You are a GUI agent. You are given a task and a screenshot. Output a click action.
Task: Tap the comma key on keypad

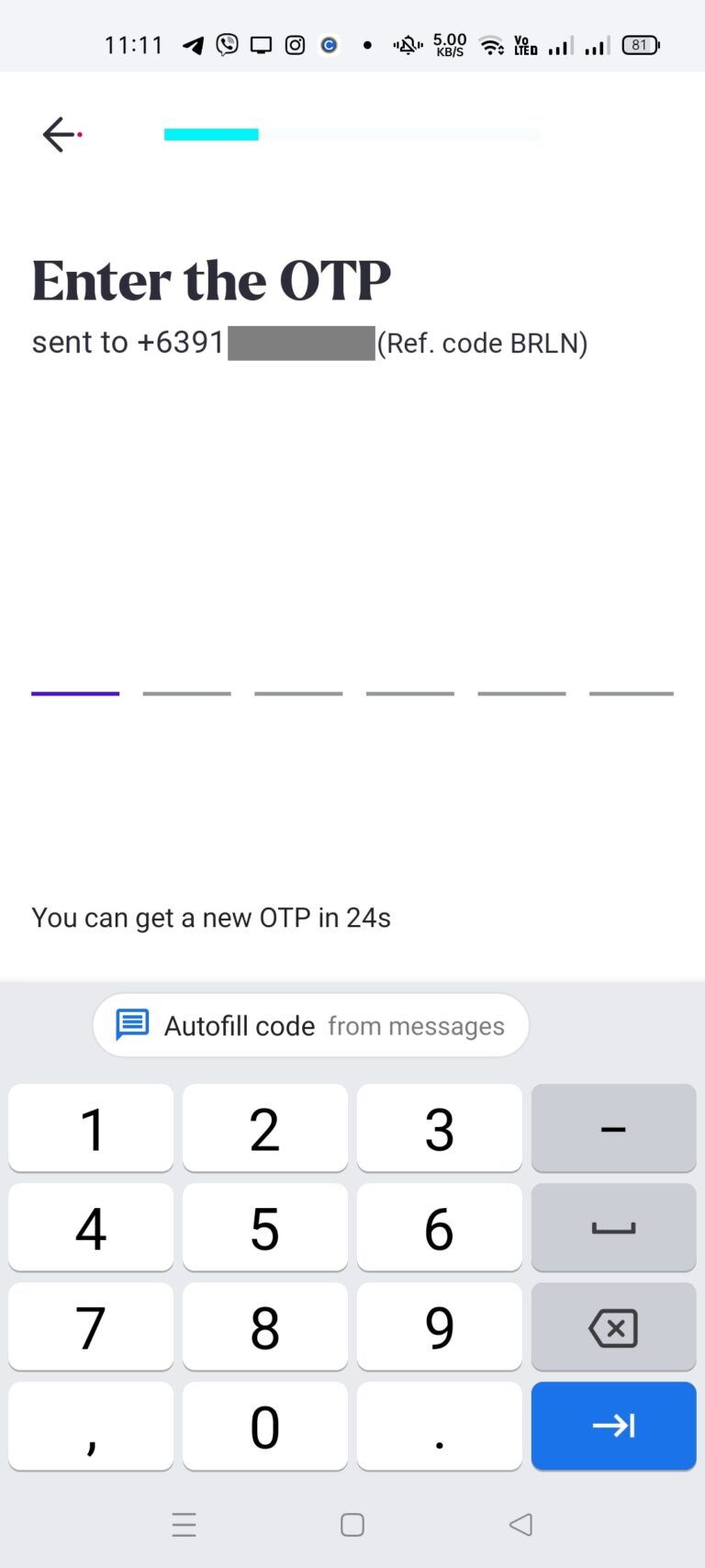(90, 1427)
